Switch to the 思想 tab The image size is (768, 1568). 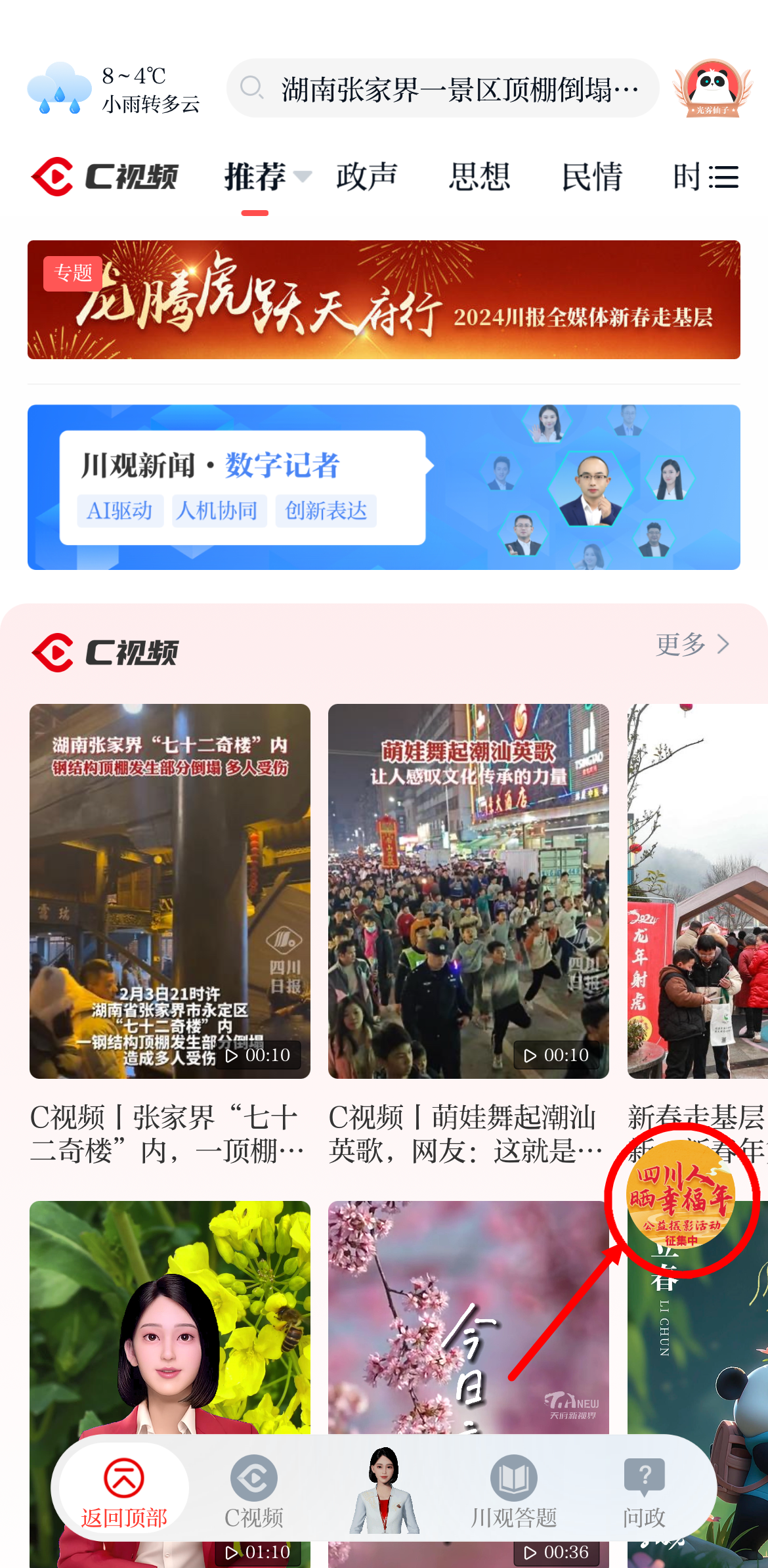pos(479,177)
